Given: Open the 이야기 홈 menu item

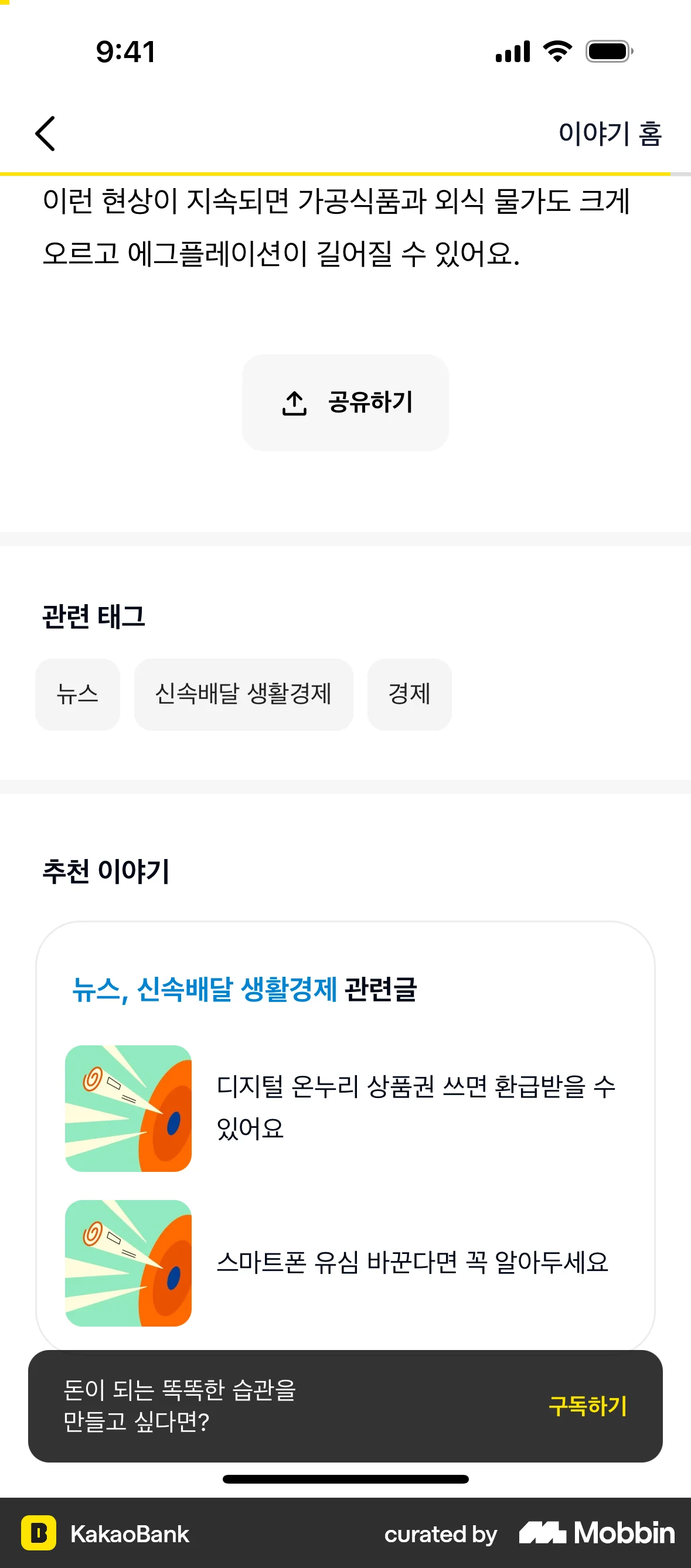Looking at the screenshot, I should click(611, 134).
